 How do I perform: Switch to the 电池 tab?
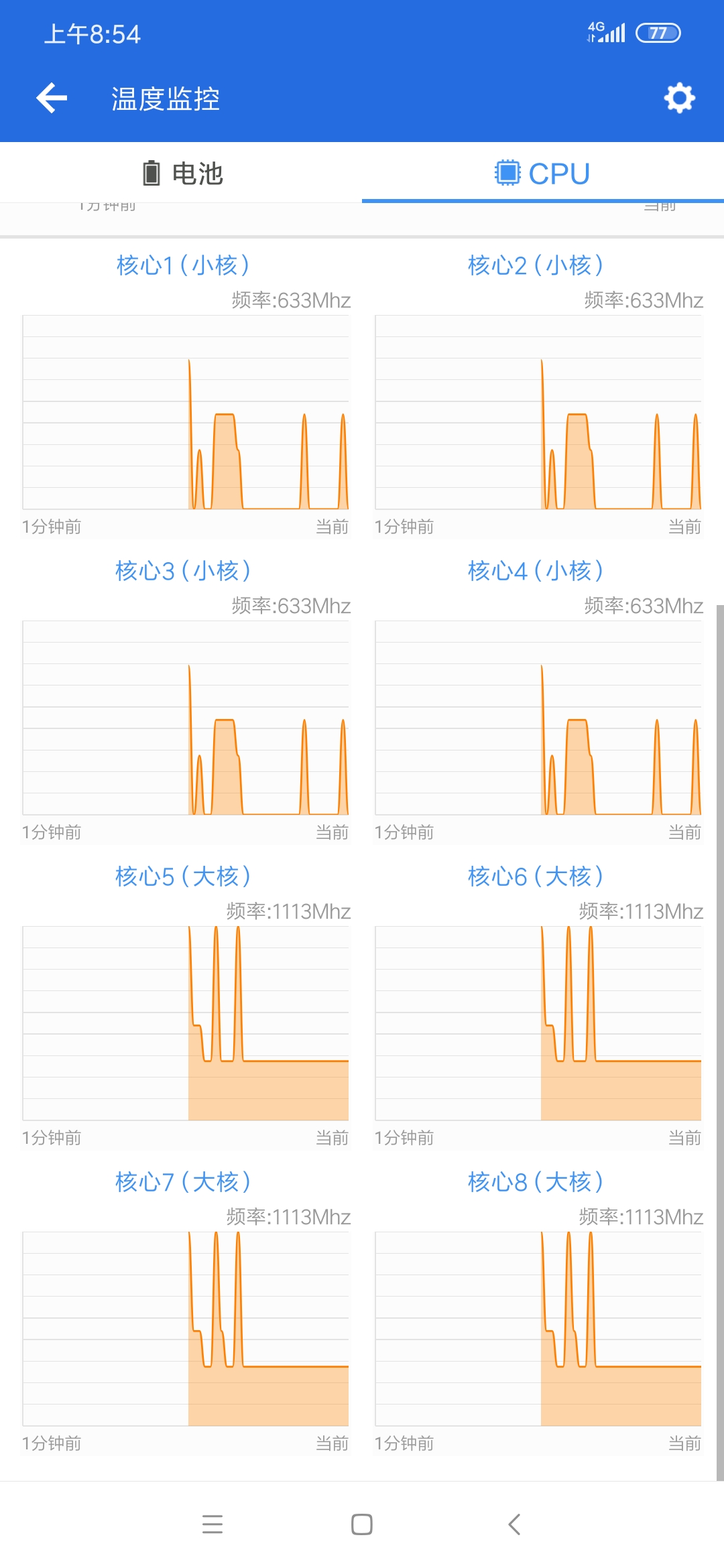tap(181, 173)
